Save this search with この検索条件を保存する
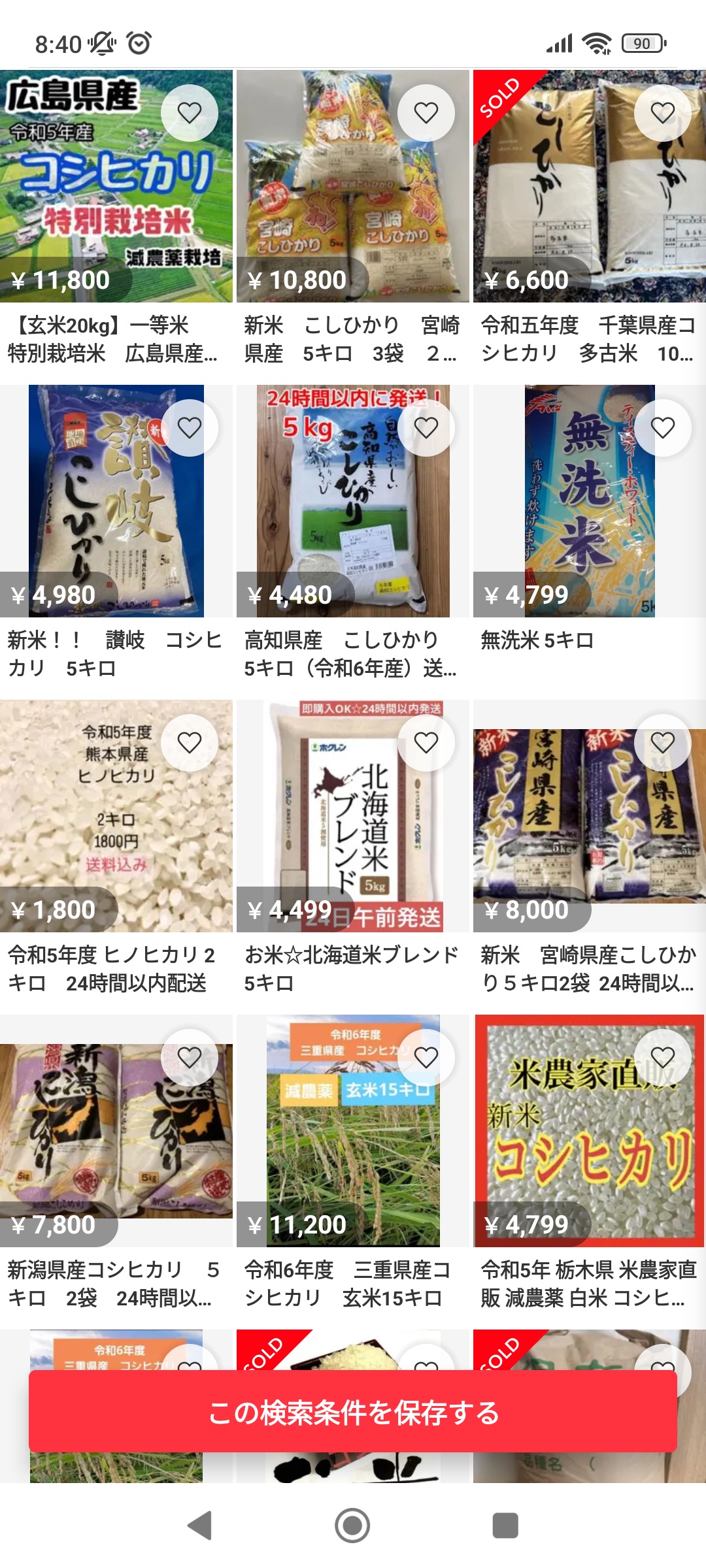Image resolution: width=706 pixels, height=1568 pixels. click(x=353, y=1413)
